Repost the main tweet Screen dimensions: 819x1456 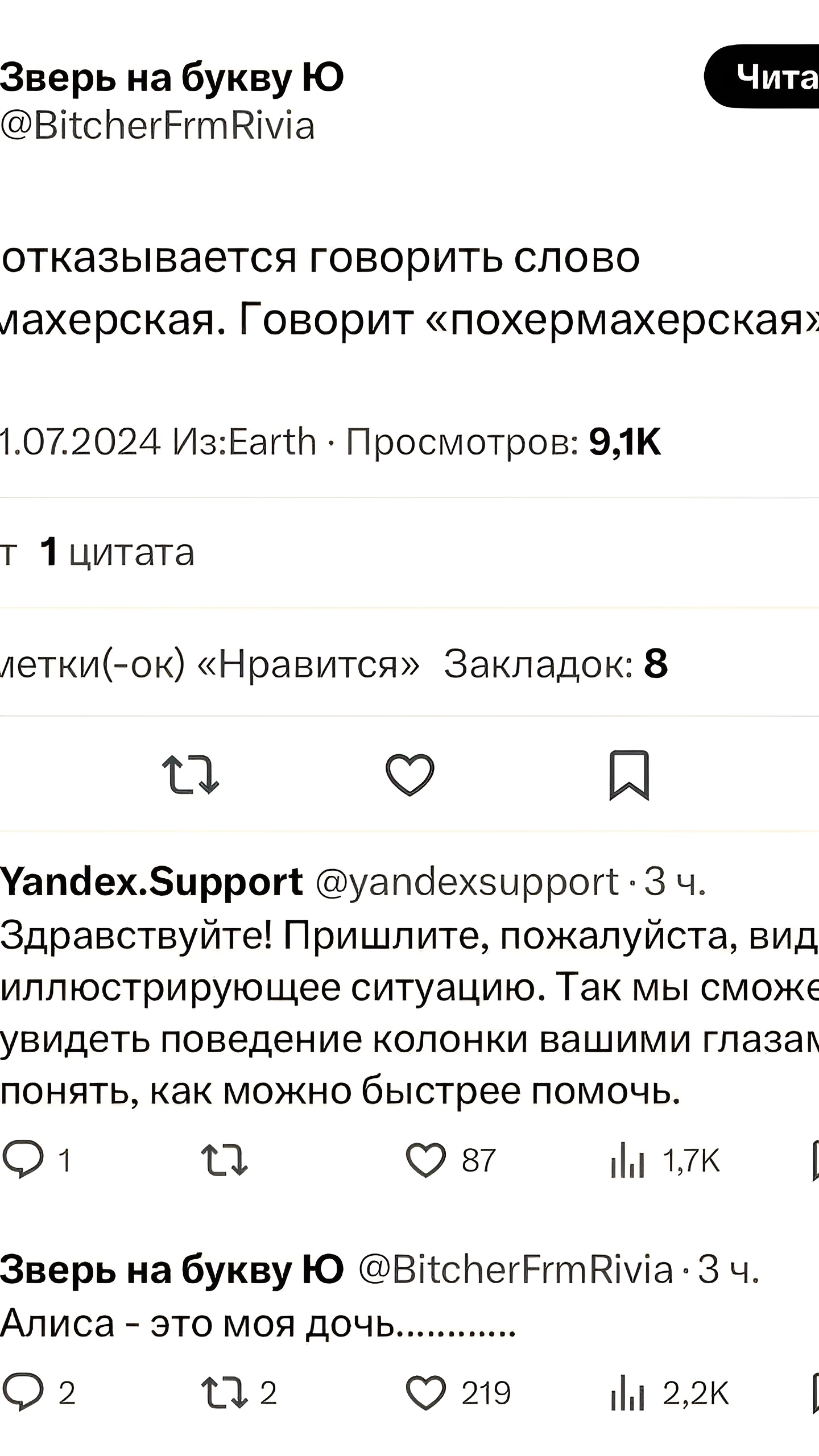(191, 775)
